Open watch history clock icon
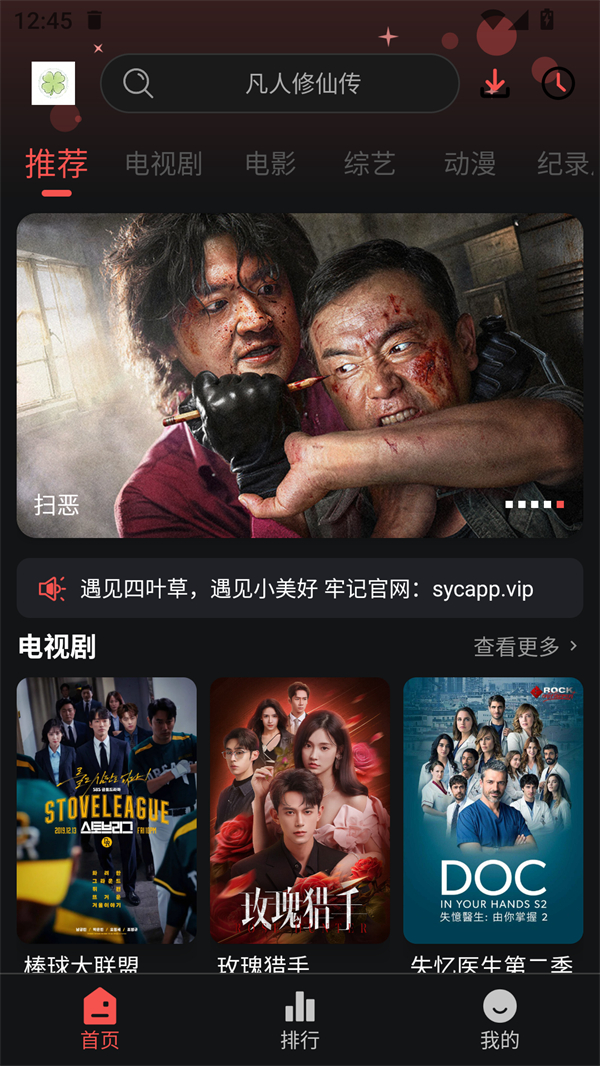Viewport: 600px width, 1066px height. click(558, 83)
